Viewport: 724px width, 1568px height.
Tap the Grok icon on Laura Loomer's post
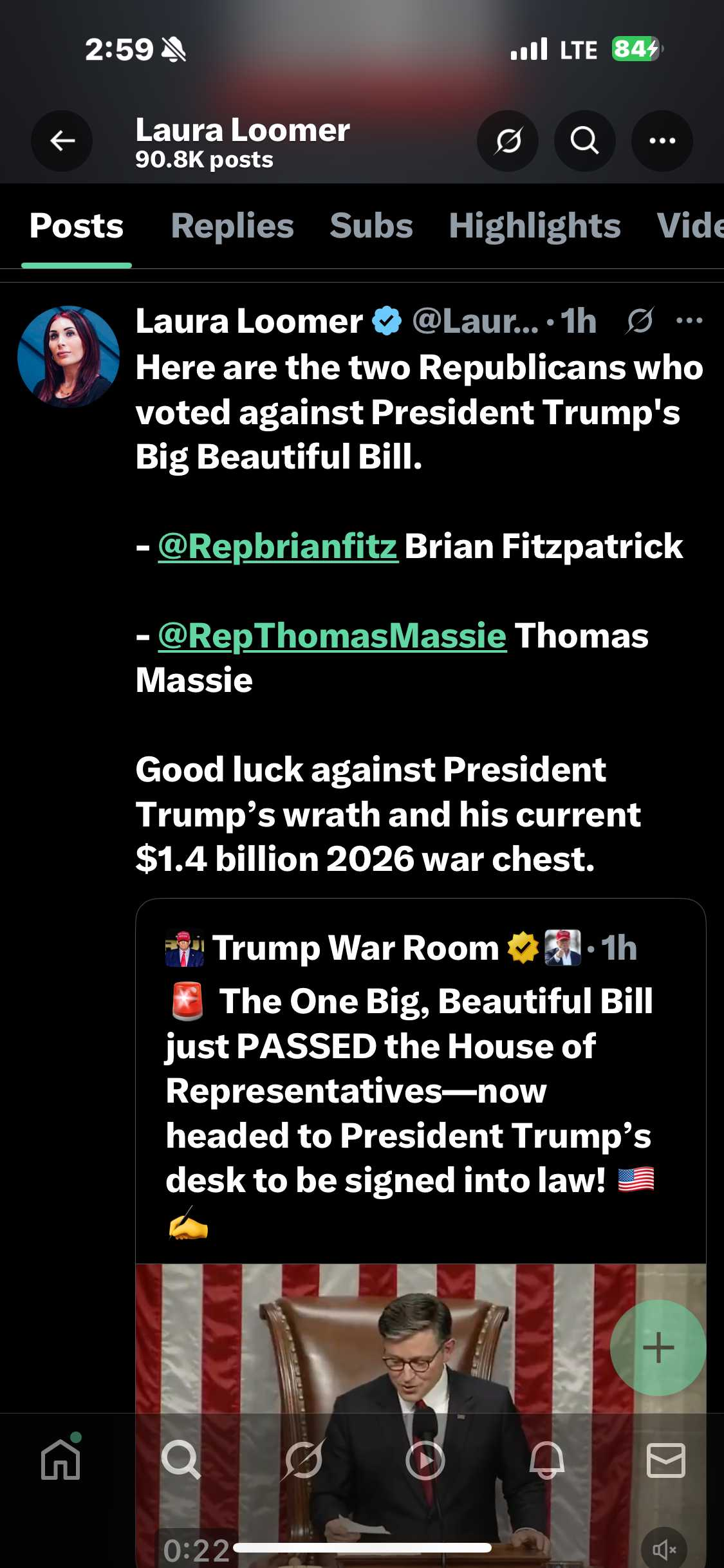640,321
